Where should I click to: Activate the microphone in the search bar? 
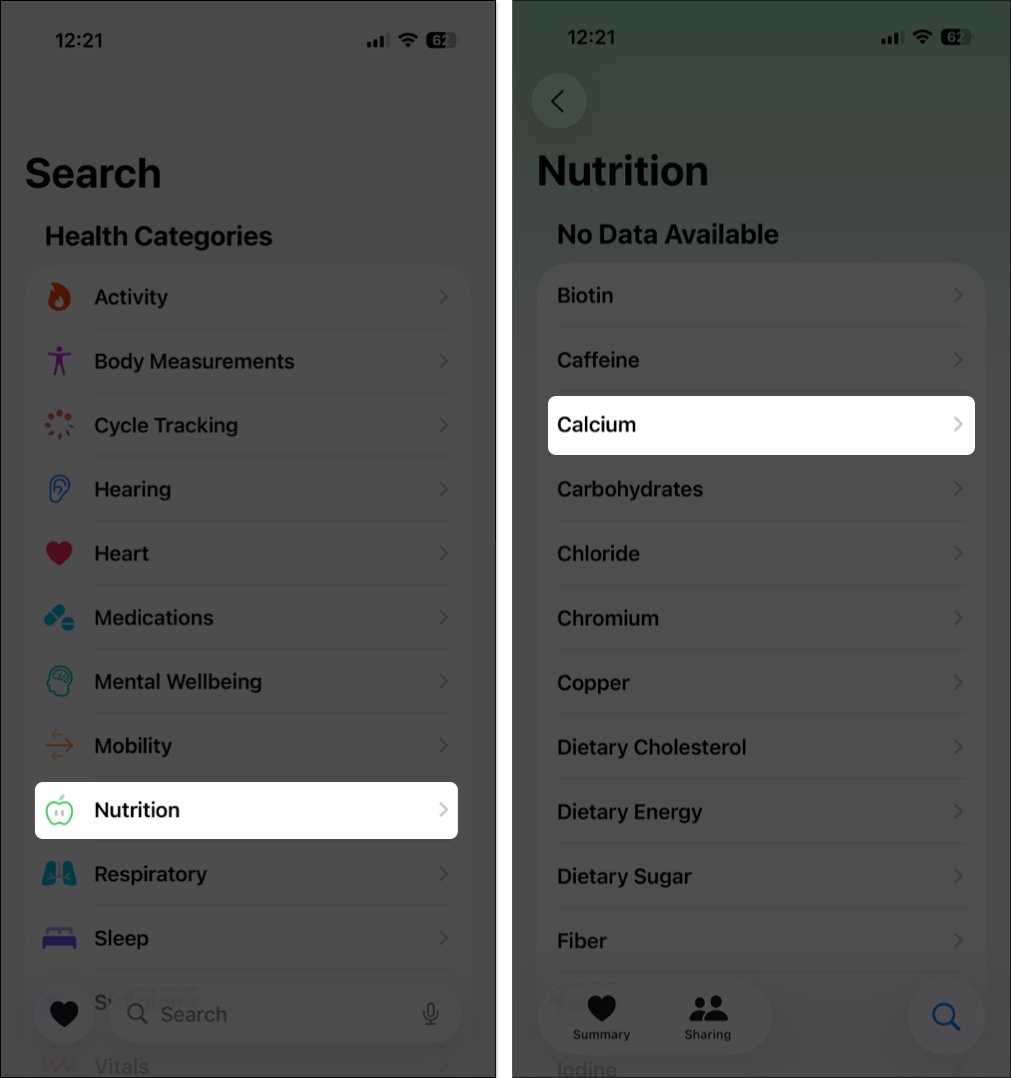point(431,1014)
